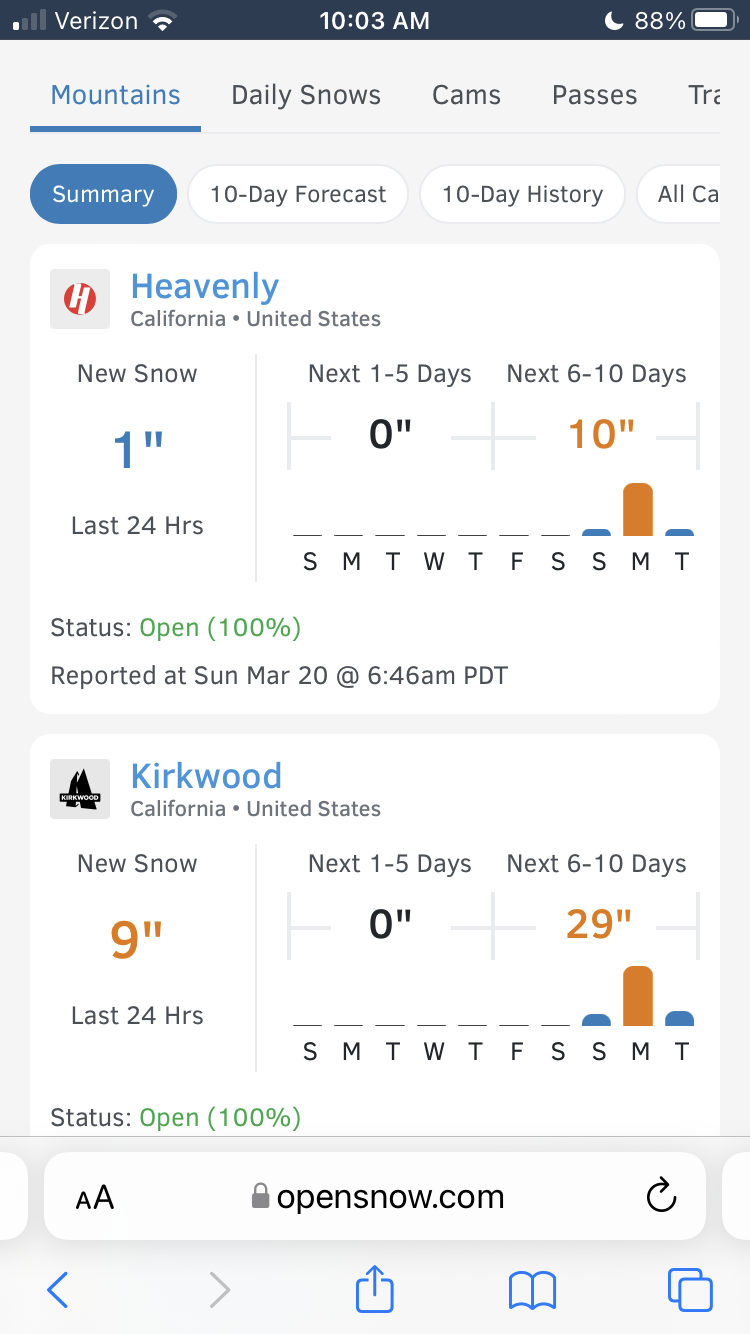Screen dimensions: 750x1334
Task: Open the Heavenly resort page link
Action: (x=204, y=286)
